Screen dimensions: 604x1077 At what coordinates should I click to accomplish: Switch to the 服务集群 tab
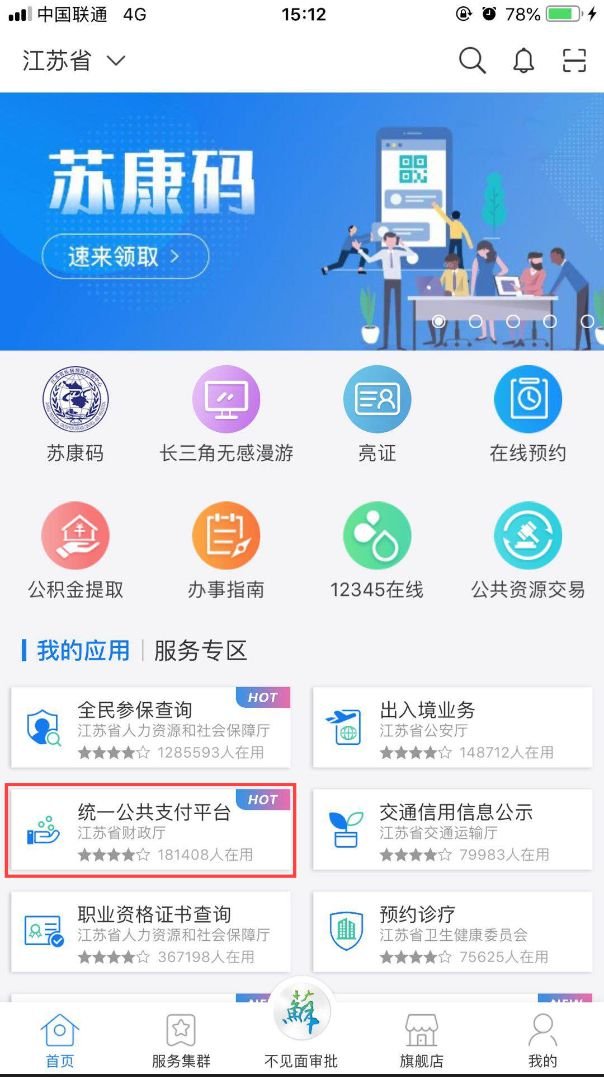[181, 1040]
